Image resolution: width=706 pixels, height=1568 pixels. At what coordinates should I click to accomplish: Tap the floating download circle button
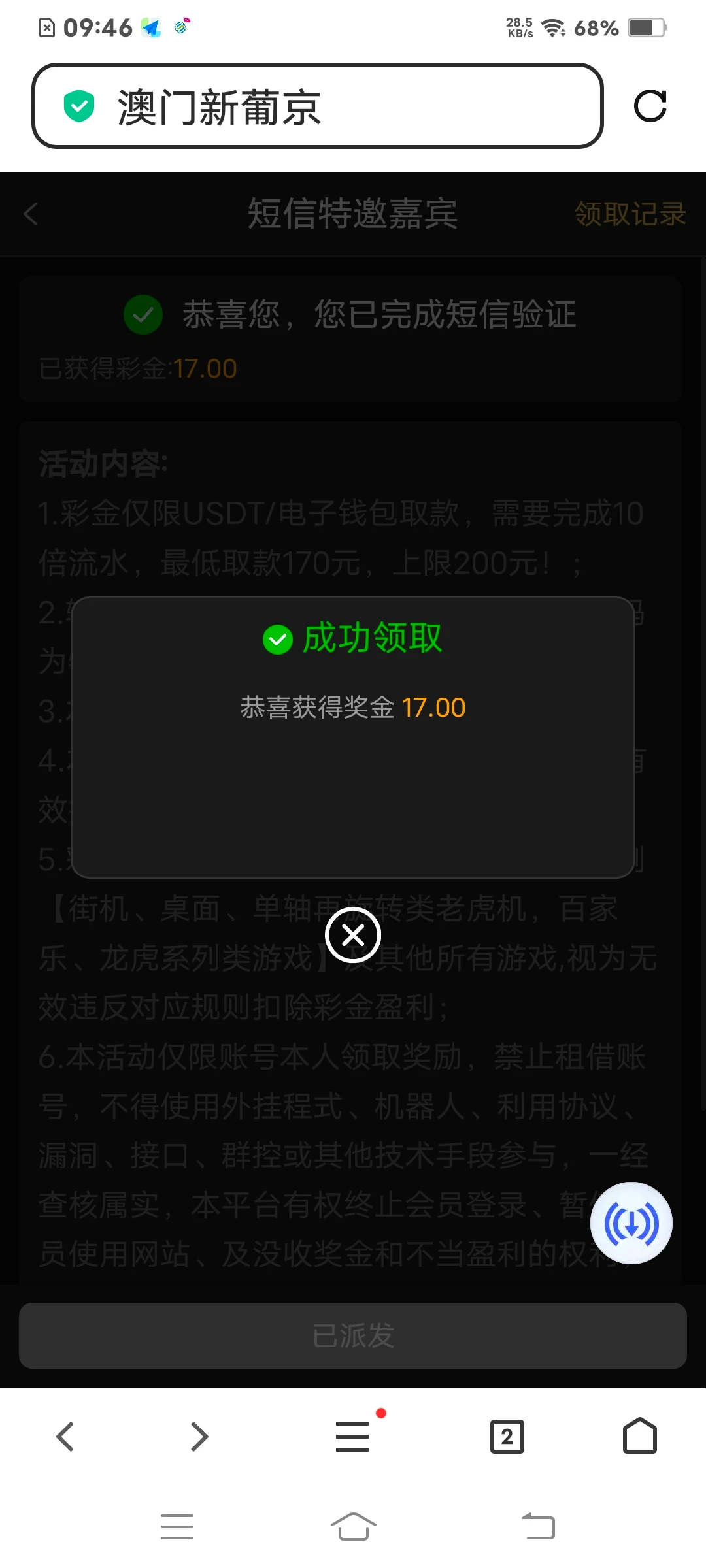(x=630, y=1223)
